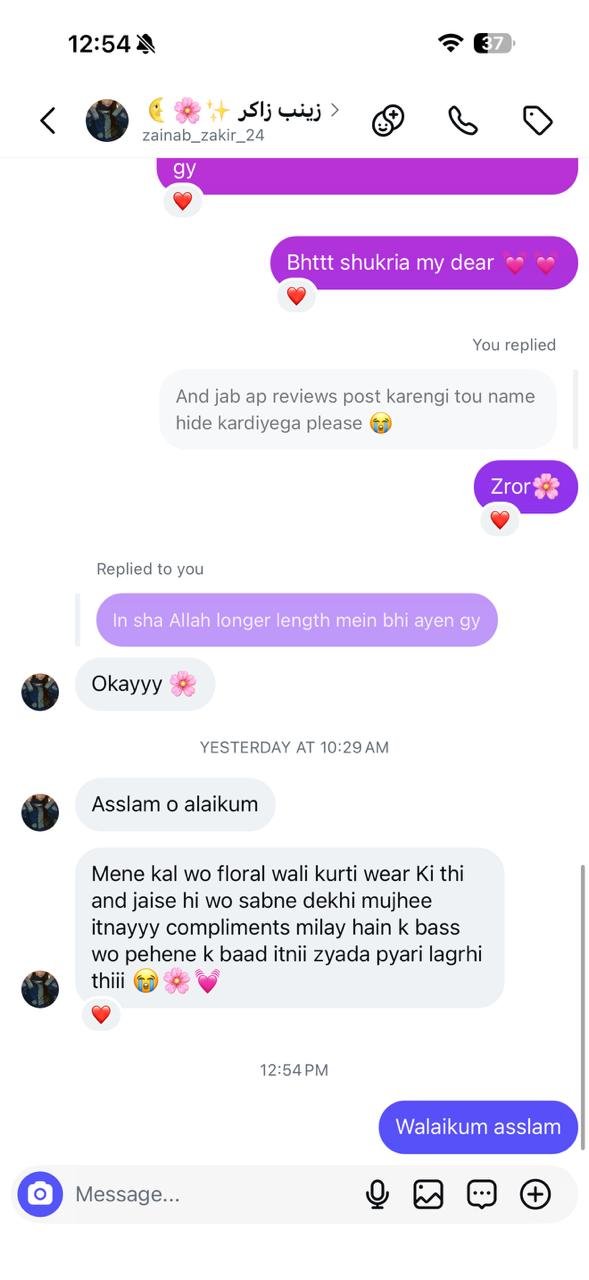Screen dimensions: 589x1280
Task: Open more options plus icon in message bar
Action: click(x=536, y=1194)
